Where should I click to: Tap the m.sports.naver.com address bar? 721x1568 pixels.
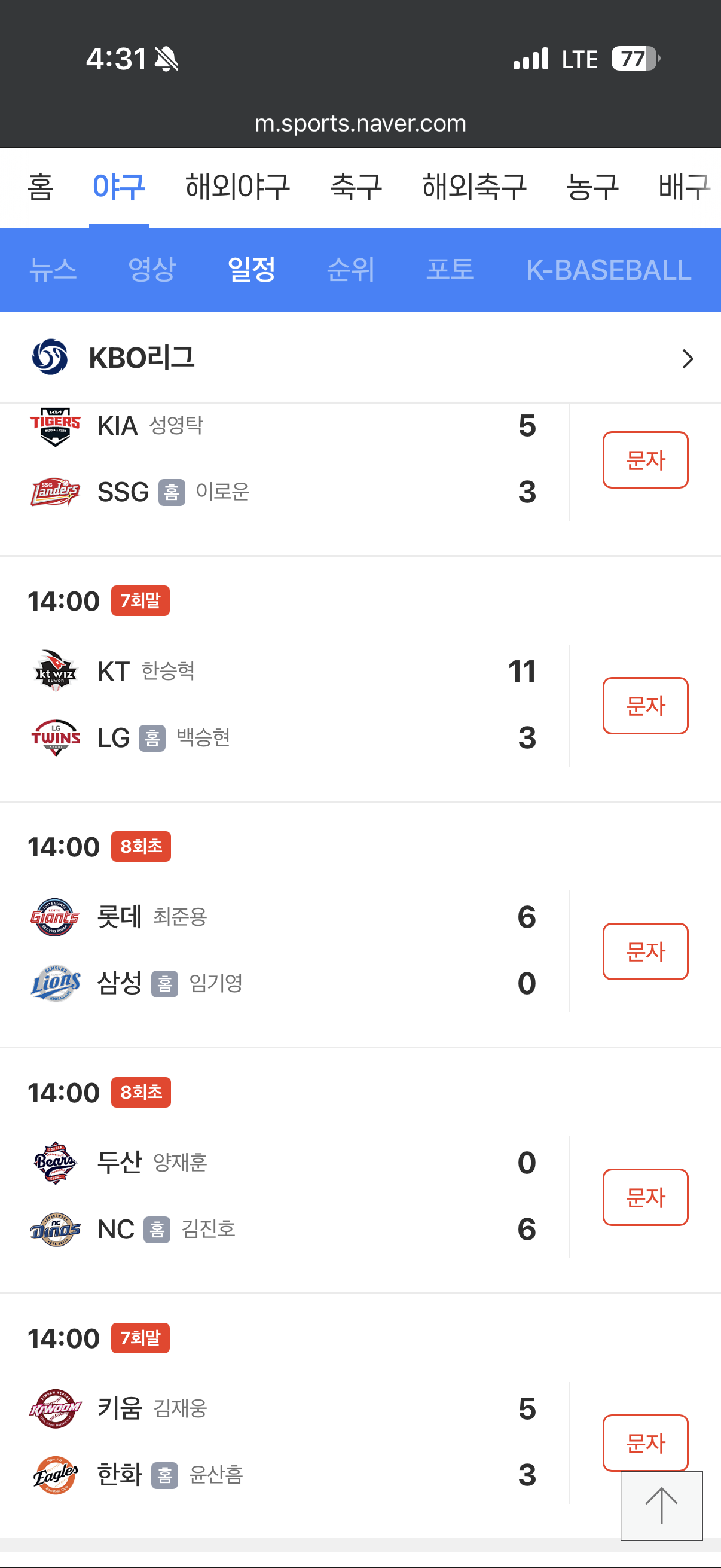(360, 124)
